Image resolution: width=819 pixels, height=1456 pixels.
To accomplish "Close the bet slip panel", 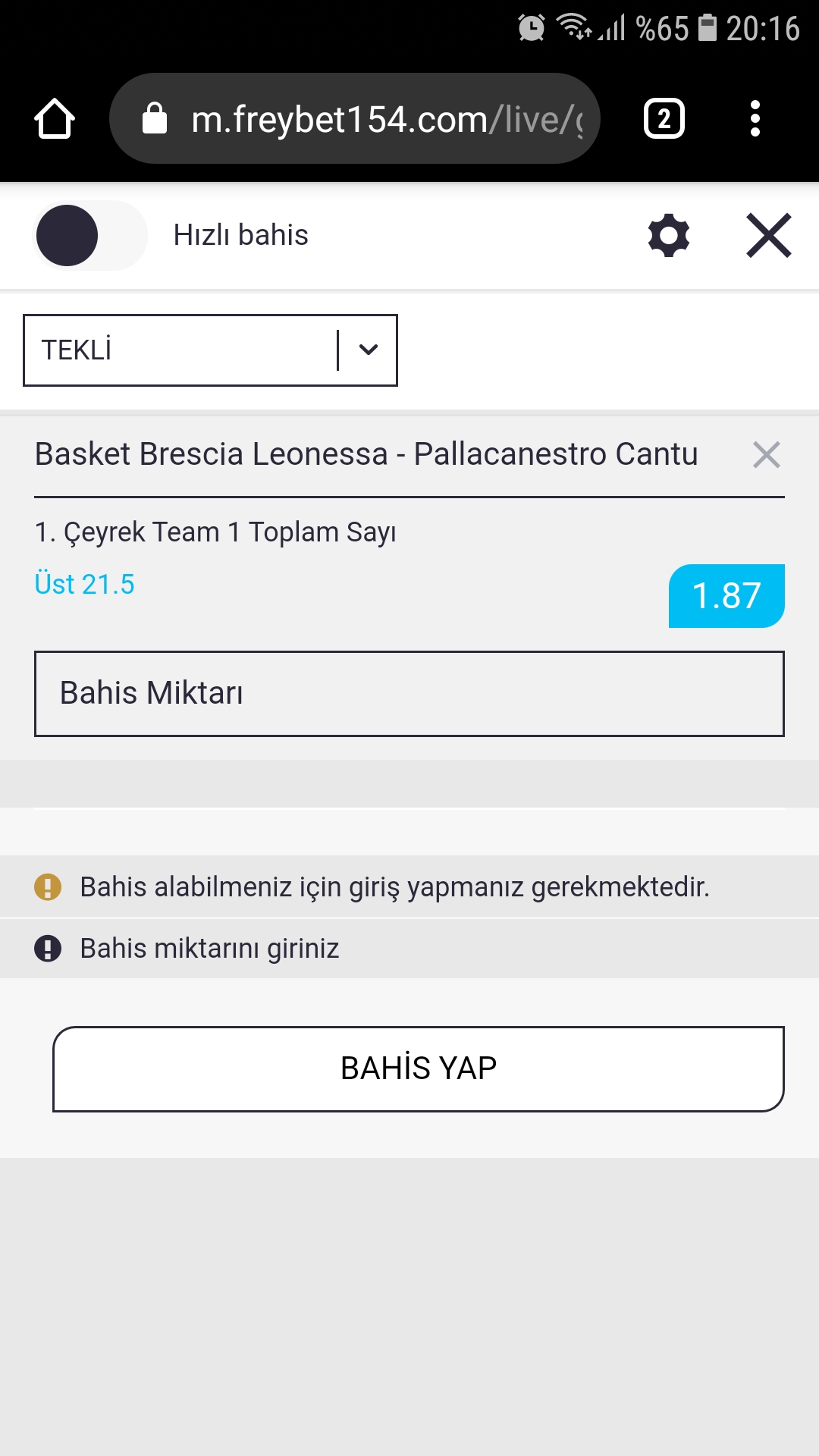I will 769,235.
